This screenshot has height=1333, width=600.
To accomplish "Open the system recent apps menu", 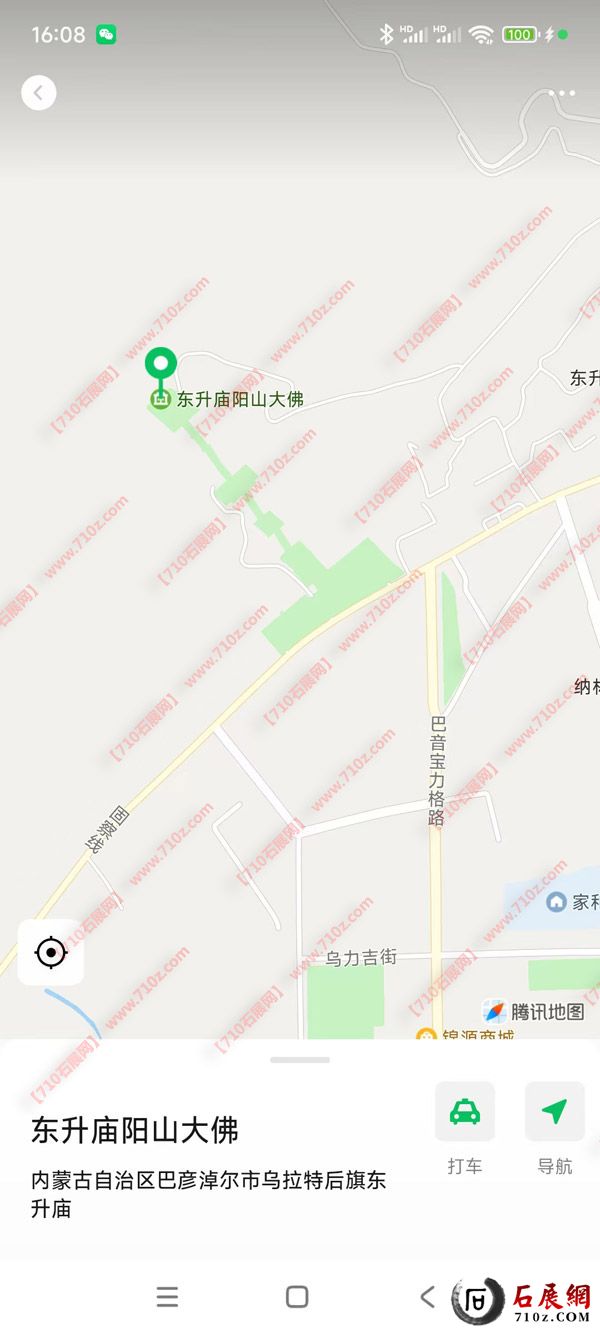I will coord(168,1297).
